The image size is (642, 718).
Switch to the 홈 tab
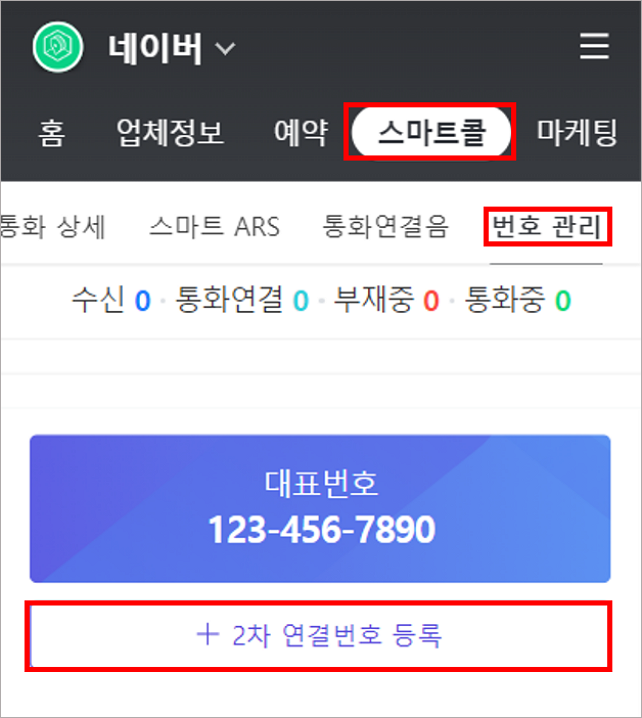[x=52, y=132]
